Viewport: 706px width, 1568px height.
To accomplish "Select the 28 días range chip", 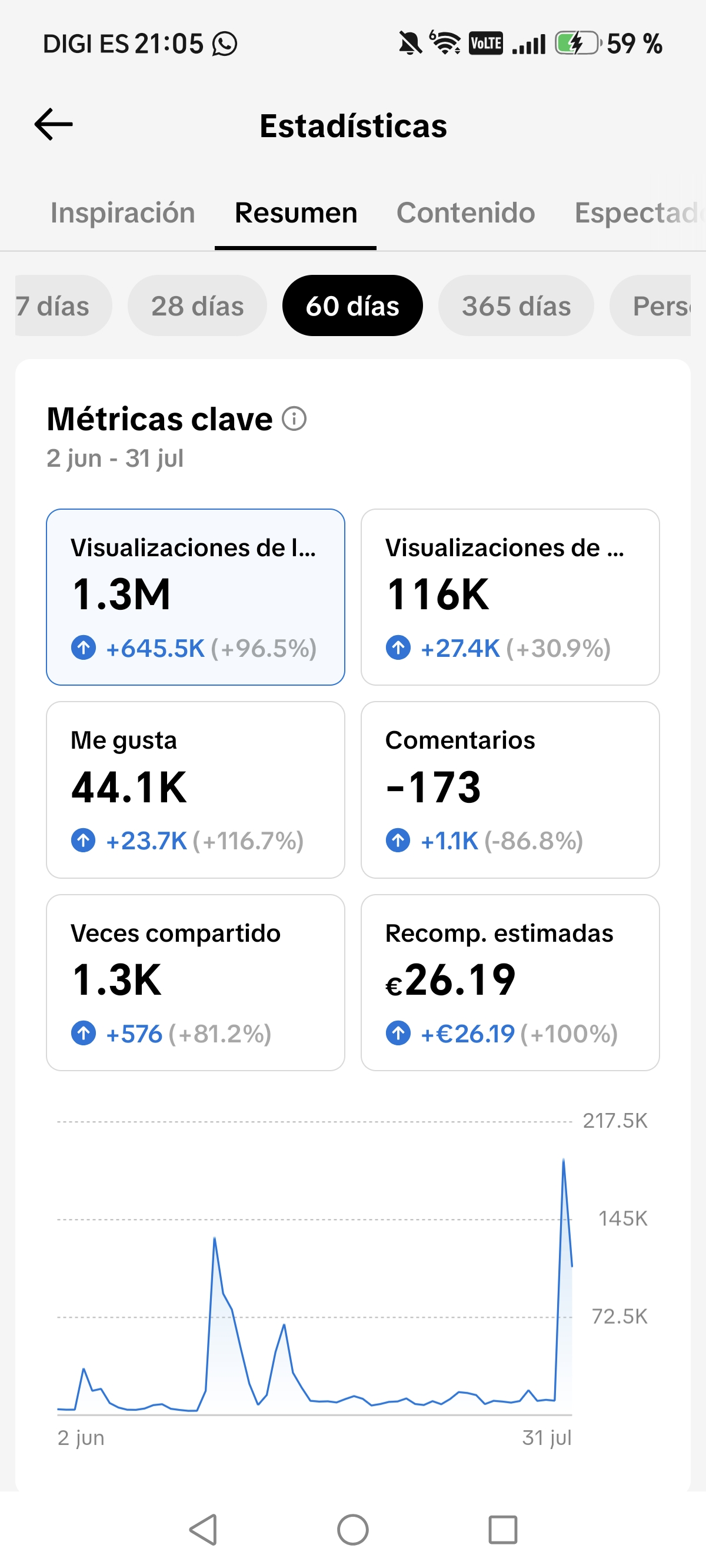I will click(197, 305).
